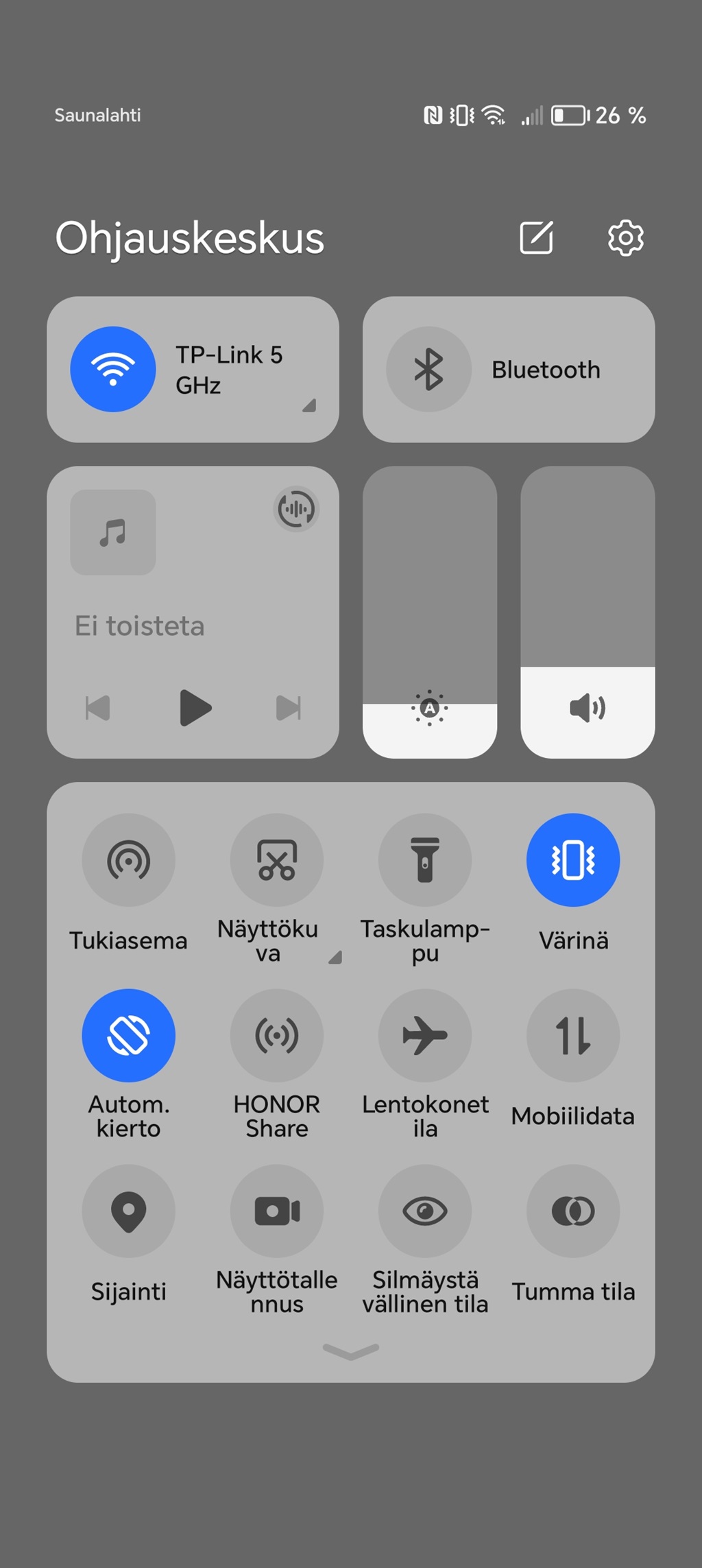This screenshot has width=702, height=1568.
Task: Skip to the next track
Action: click(289, 708)
